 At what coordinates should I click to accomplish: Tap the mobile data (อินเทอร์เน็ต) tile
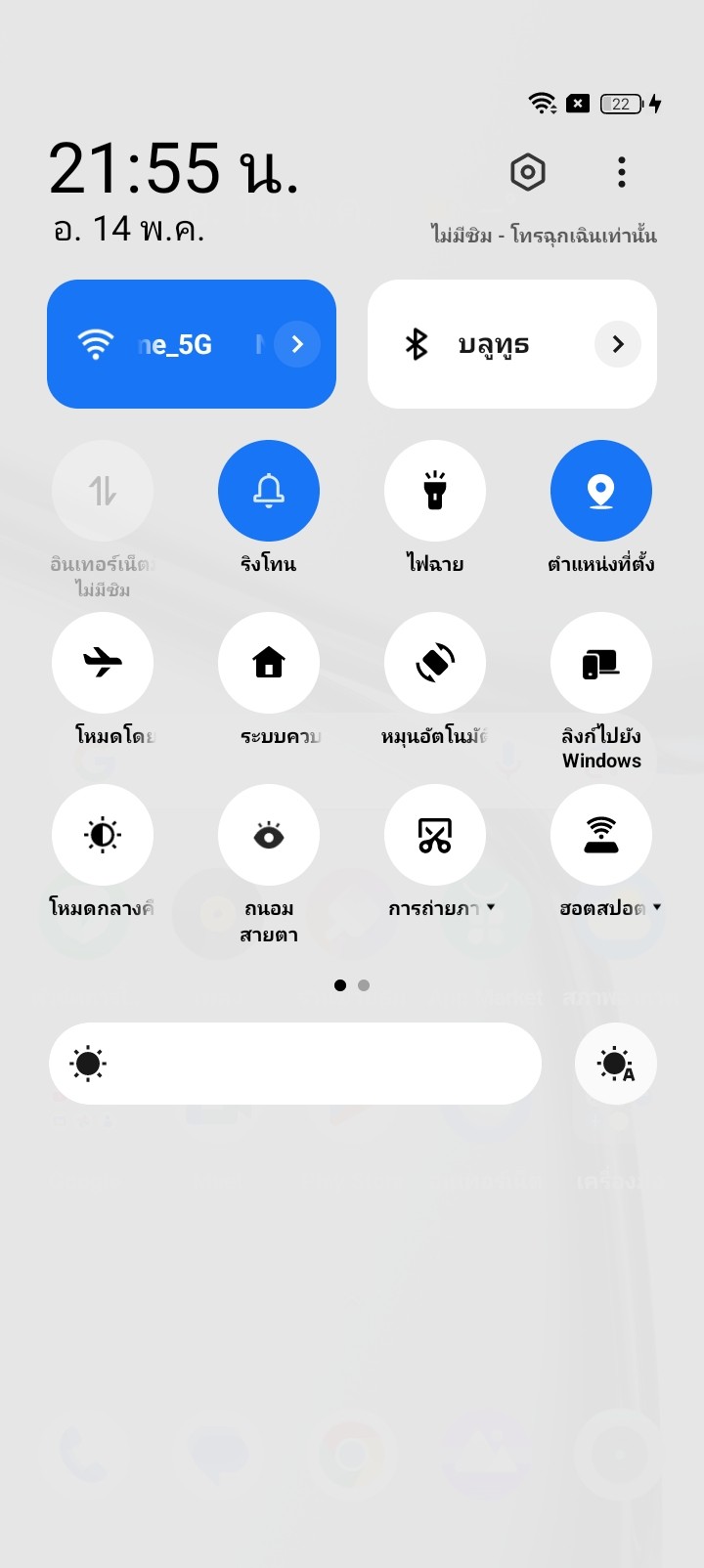tap(103, 491)
